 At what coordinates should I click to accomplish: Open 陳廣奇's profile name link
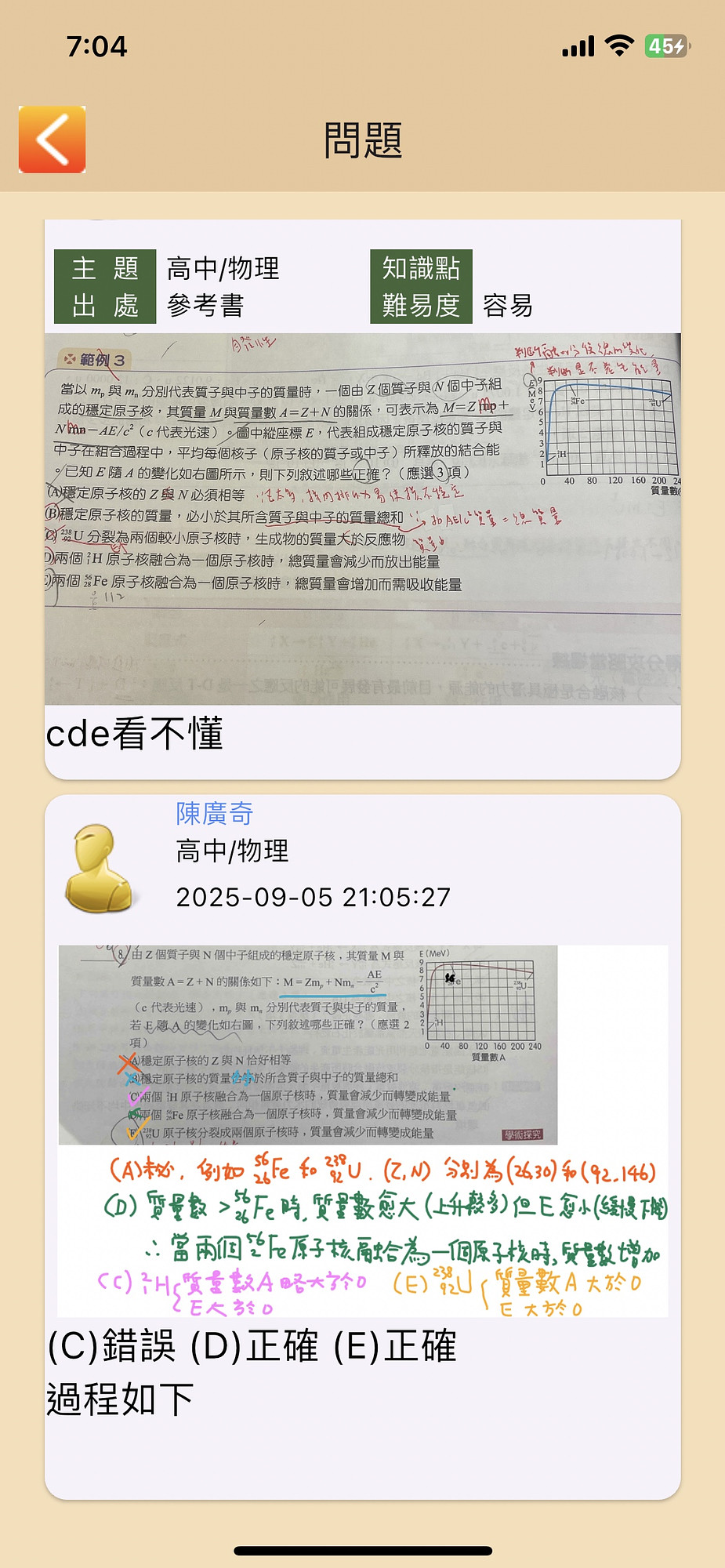point(214,813)
